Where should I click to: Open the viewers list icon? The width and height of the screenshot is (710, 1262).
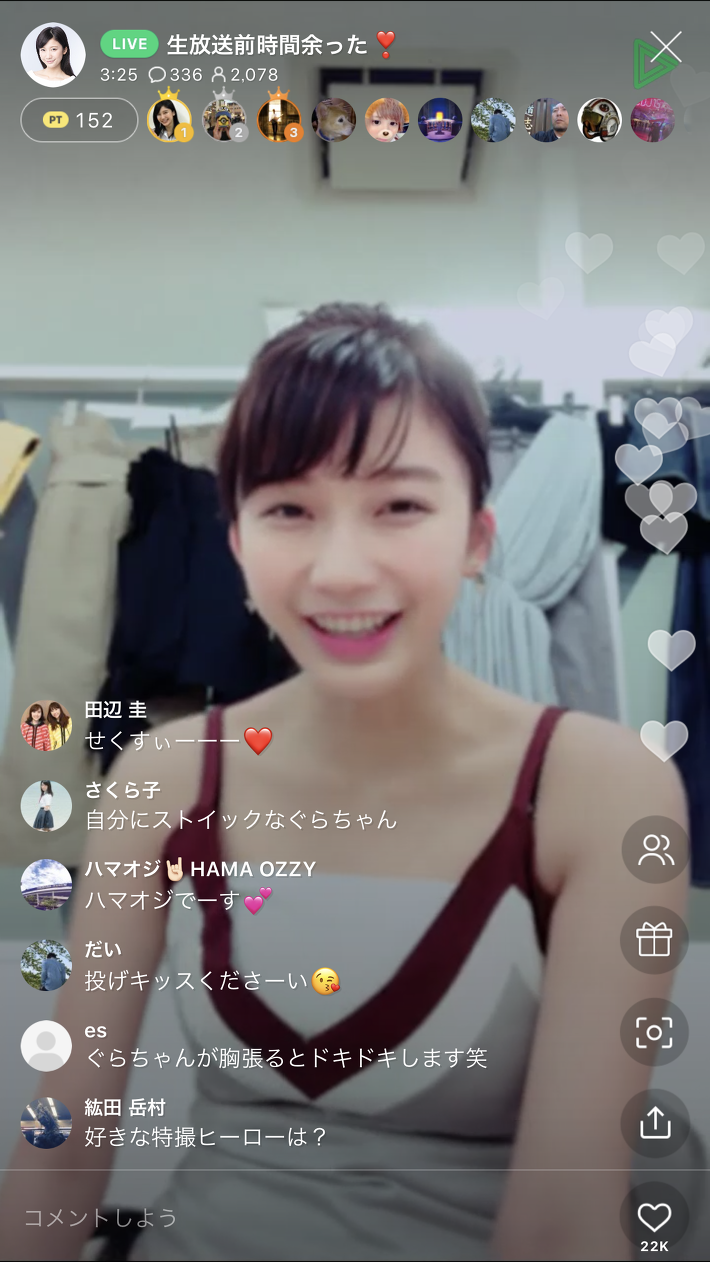click(x=655, y=850)
